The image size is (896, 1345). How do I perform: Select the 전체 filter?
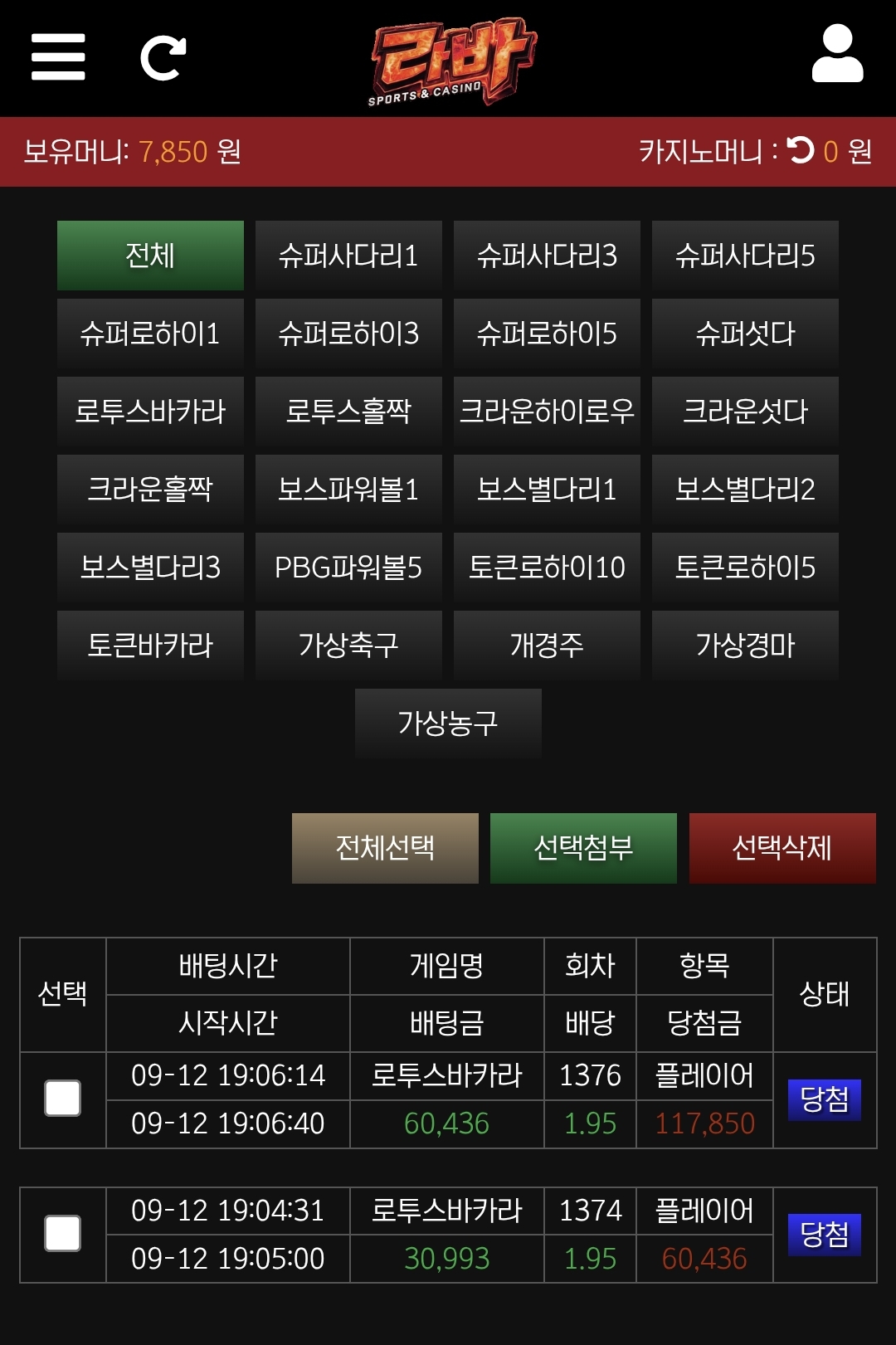pyautogui.click(x=150, y=256)
